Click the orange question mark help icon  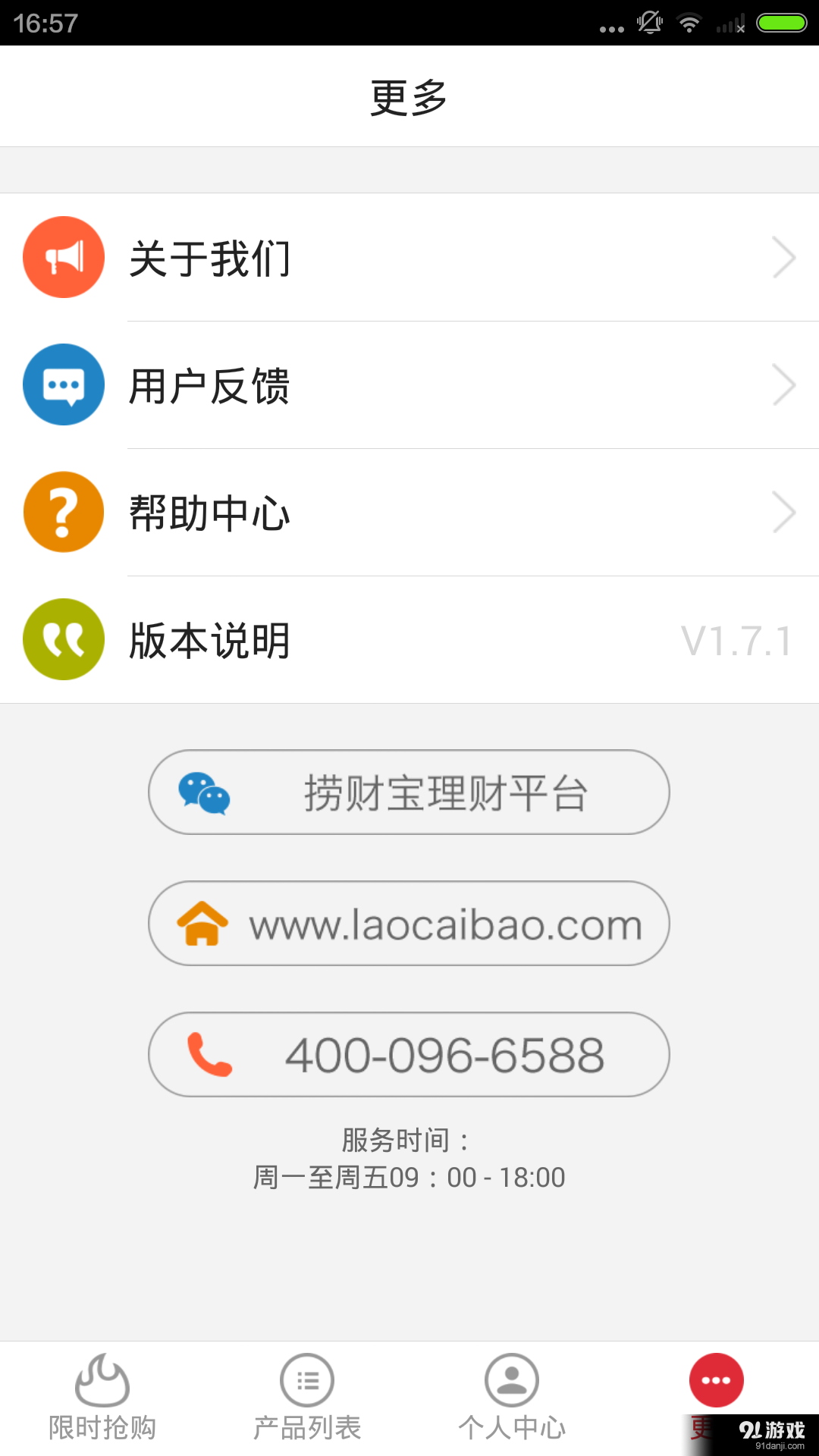pyautogui.click(x=64, y=512)
